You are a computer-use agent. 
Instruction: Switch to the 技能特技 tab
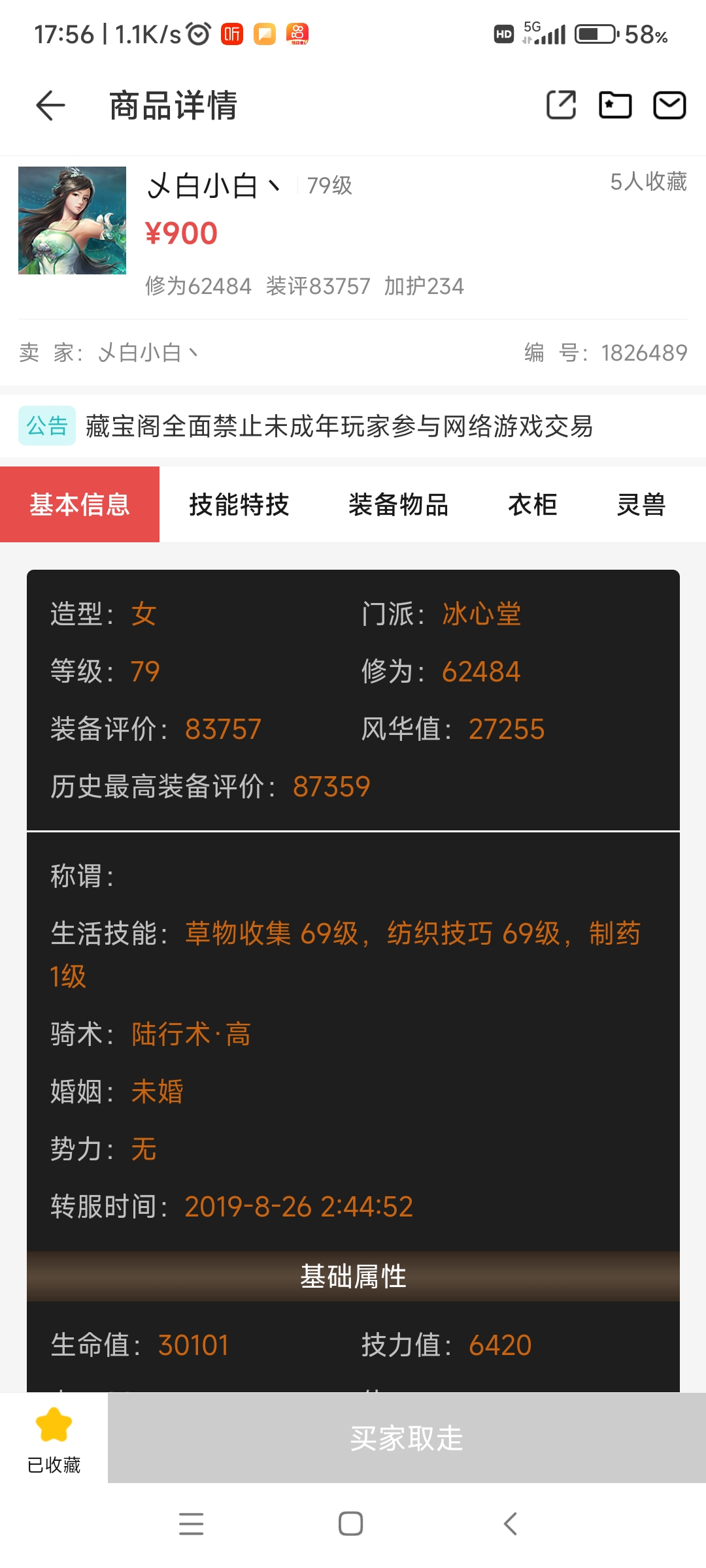click(239, 505)
